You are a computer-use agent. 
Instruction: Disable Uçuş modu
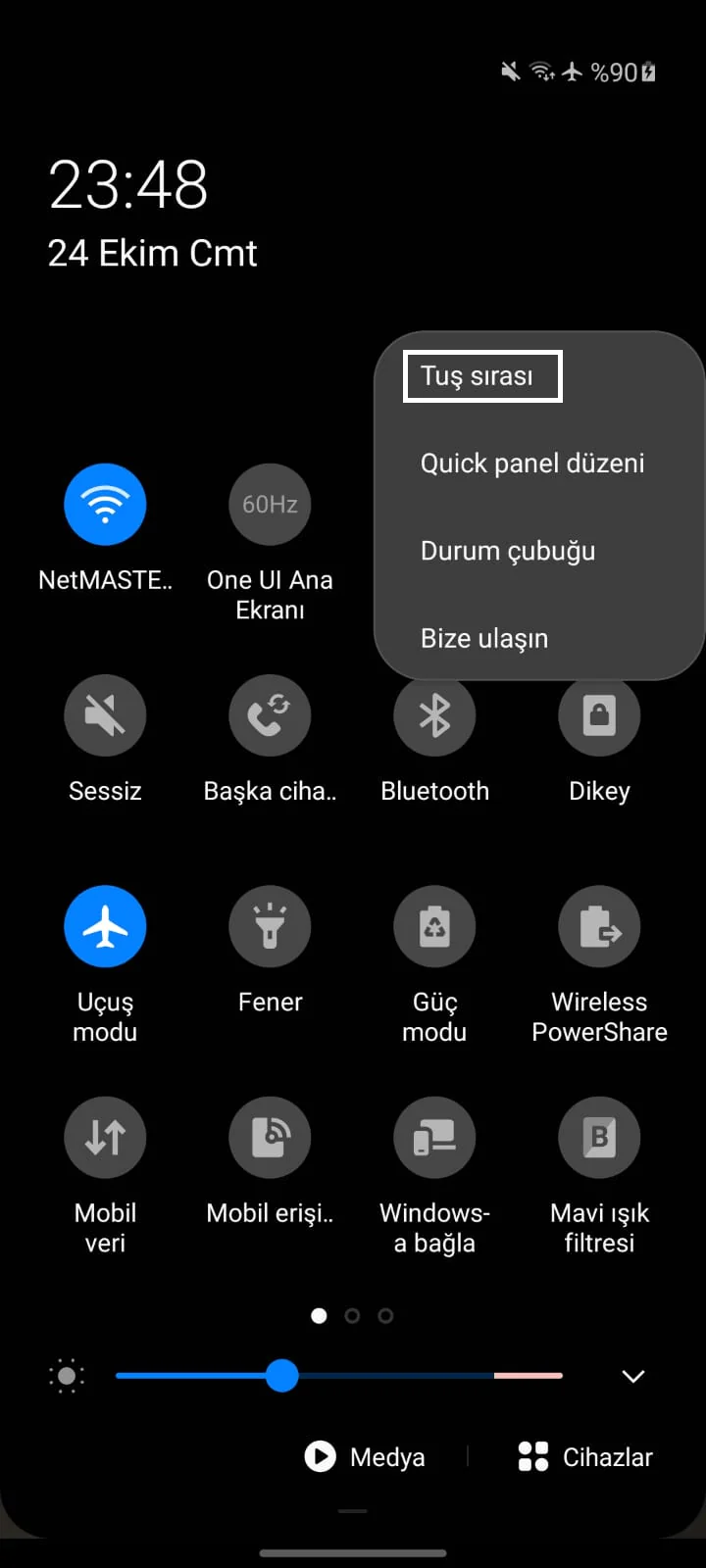tap(105, 926)
